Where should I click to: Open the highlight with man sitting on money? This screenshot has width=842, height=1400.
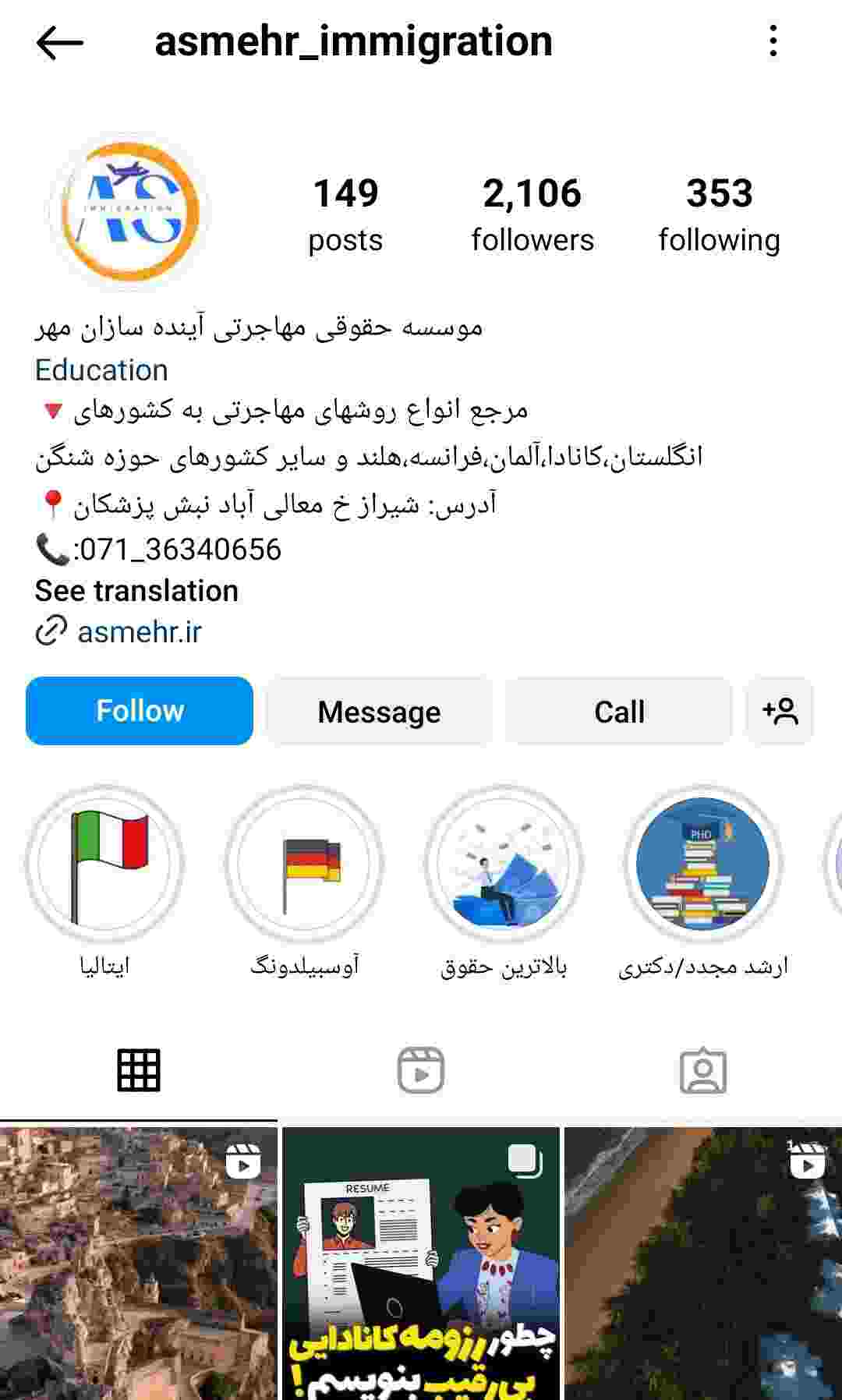point(504,864)
